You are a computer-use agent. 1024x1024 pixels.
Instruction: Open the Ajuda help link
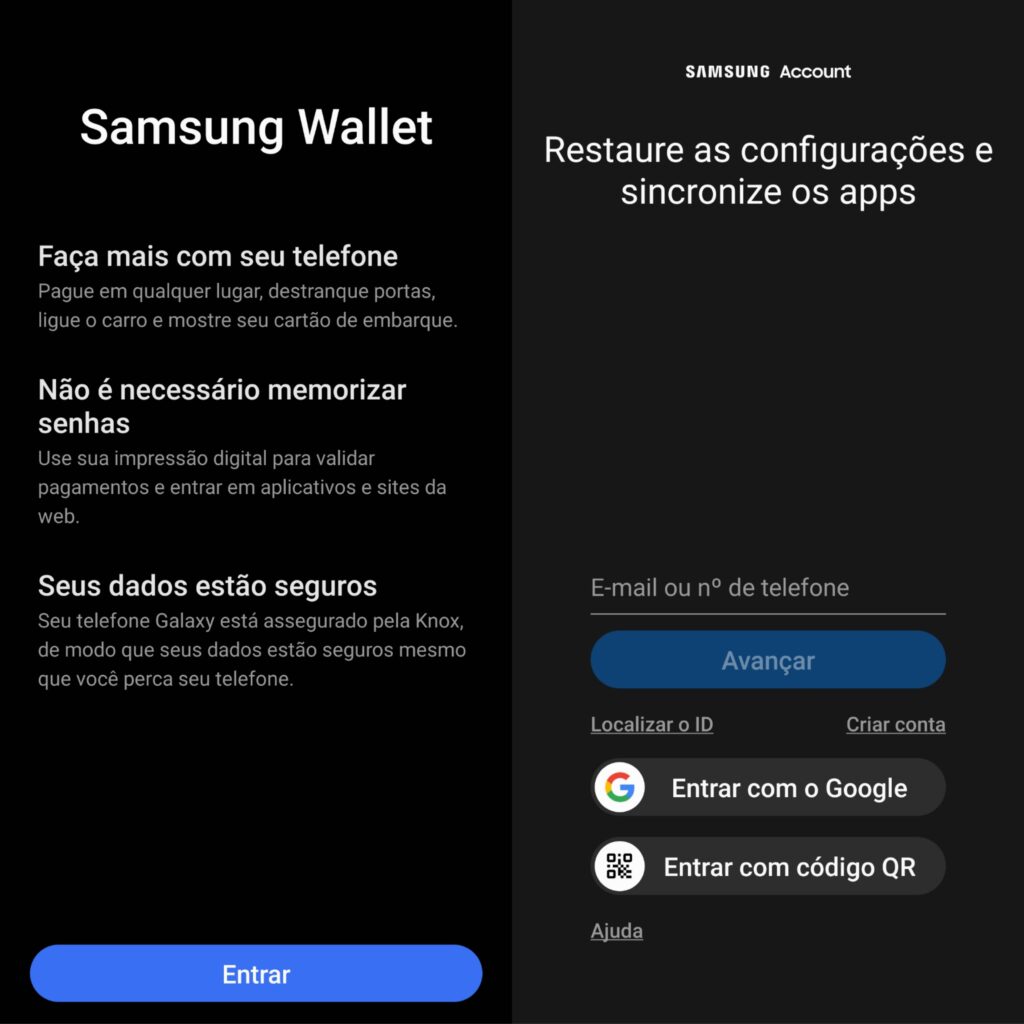(616, 931)
